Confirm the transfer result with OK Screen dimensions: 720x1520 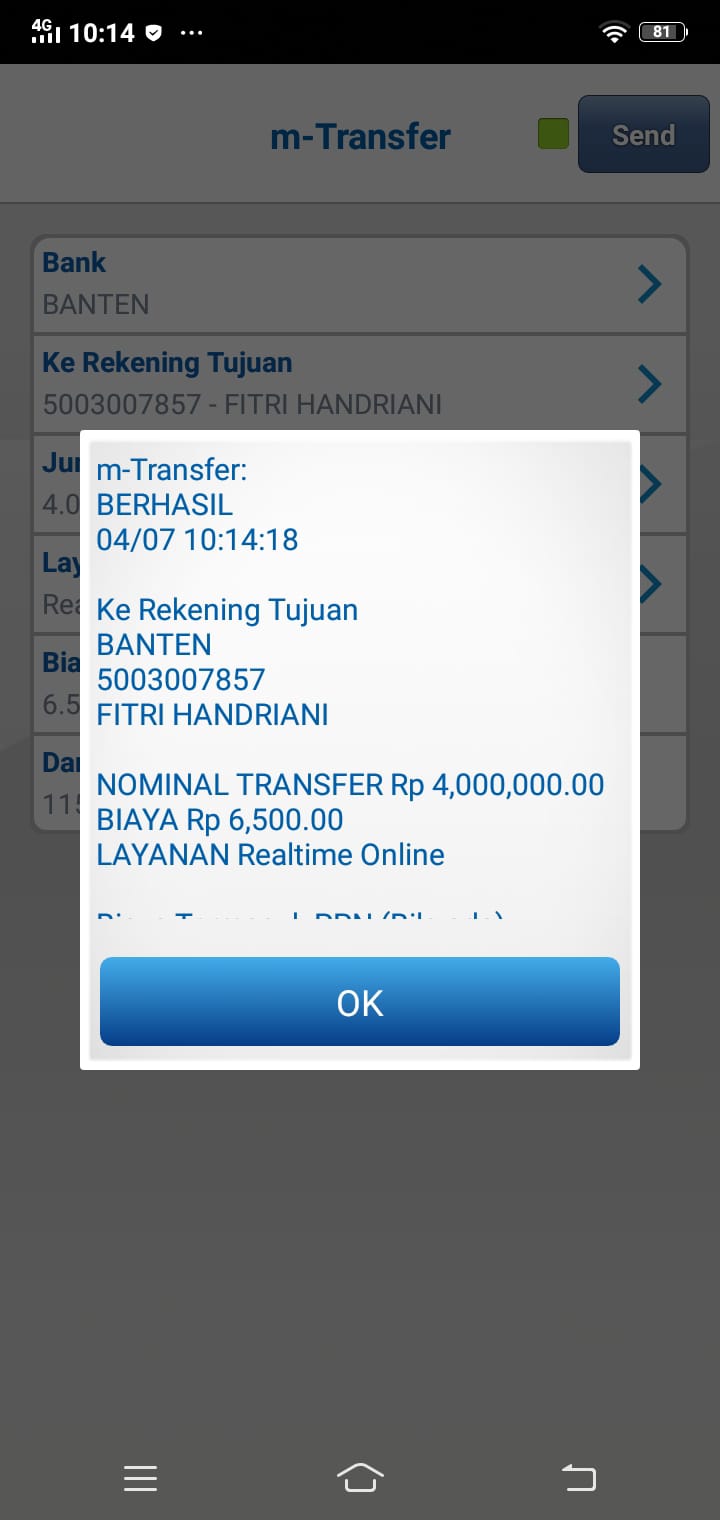(360, 1002)
